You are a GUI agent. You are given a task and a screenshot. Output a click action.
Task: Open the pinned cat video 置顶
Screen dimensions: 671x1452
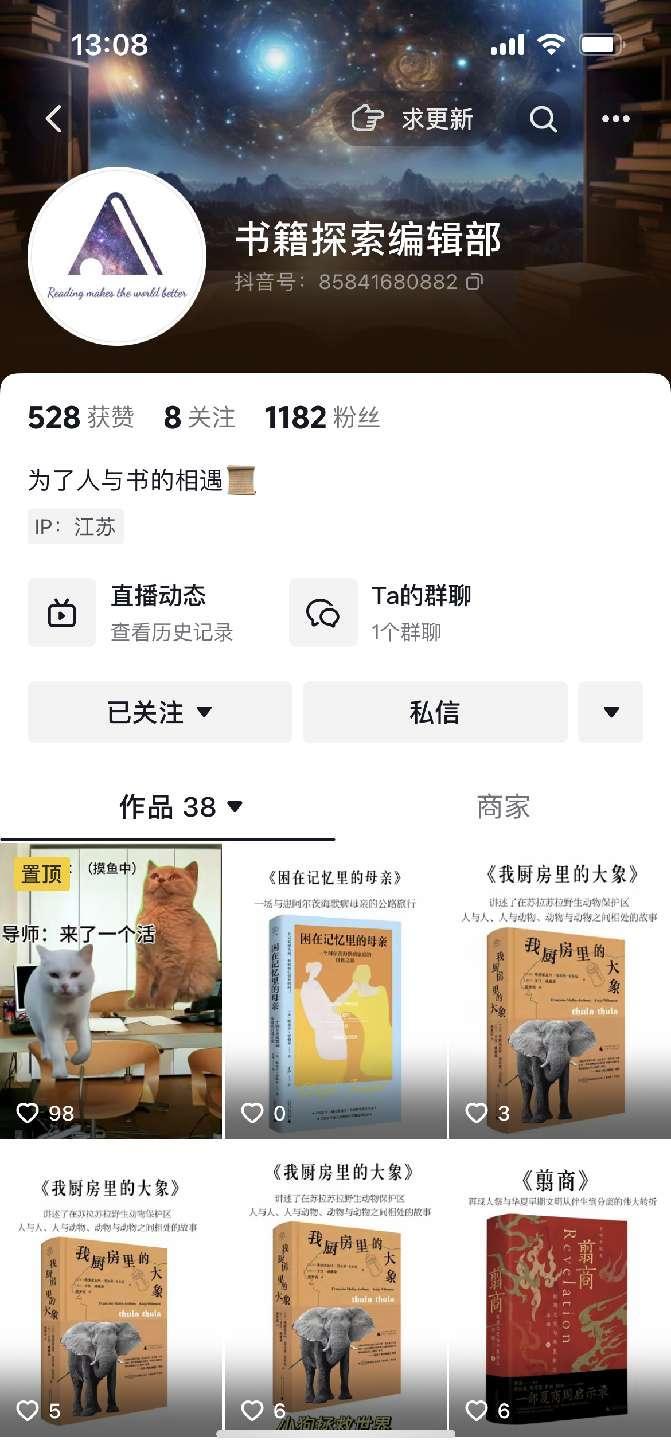[x=111, y=990]
